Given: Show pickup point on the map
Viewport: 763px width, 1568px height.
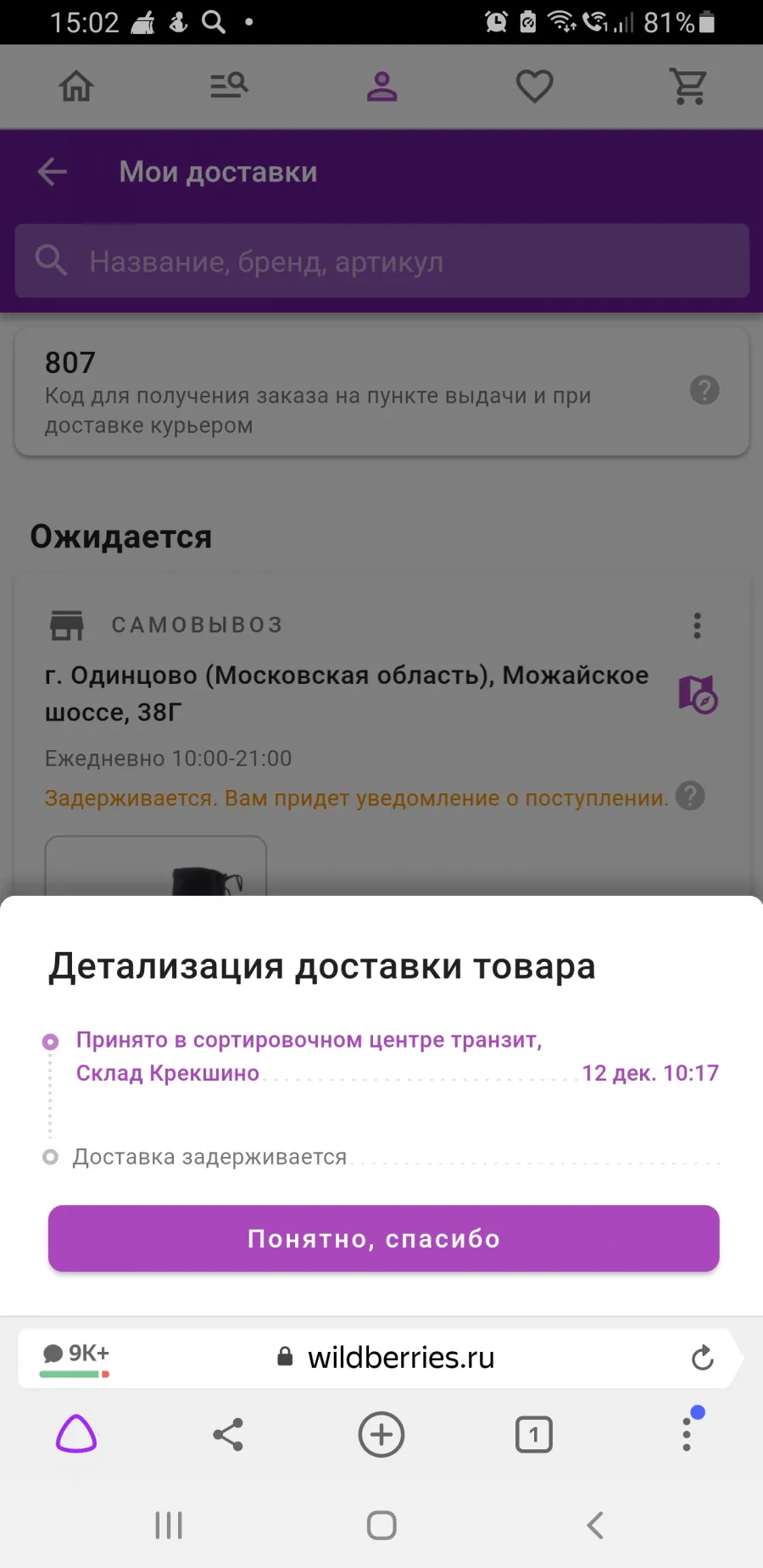Looking at the screenshot, I should [698, 694].
